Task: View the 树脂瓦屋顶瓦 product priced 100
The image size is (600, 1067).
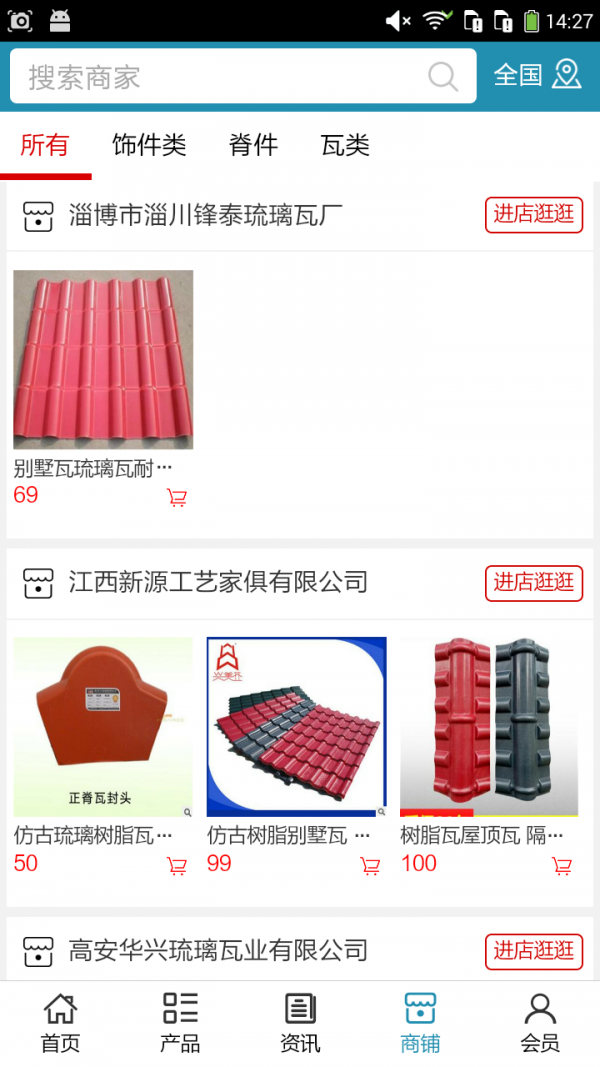Action: (489, 728)
